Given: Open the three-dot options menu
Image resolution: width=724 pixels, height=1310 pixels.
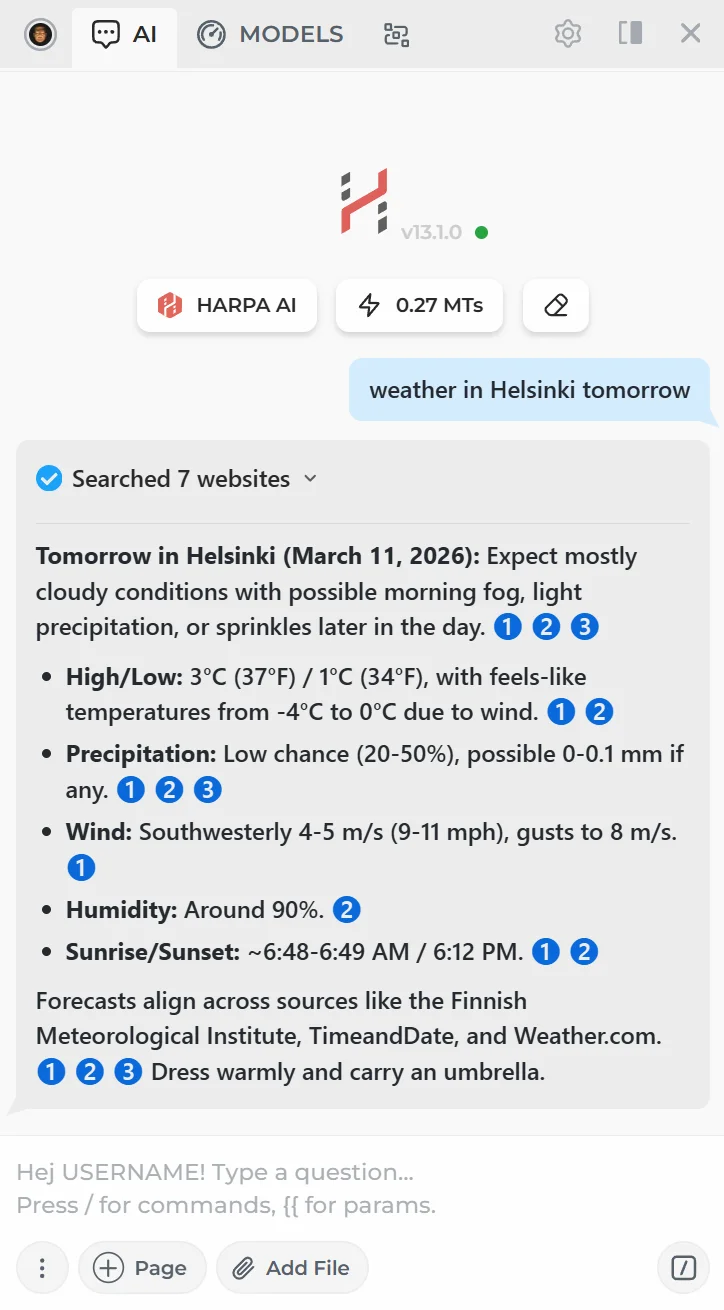Looking at the screenshot, I should pos(42,1268).
